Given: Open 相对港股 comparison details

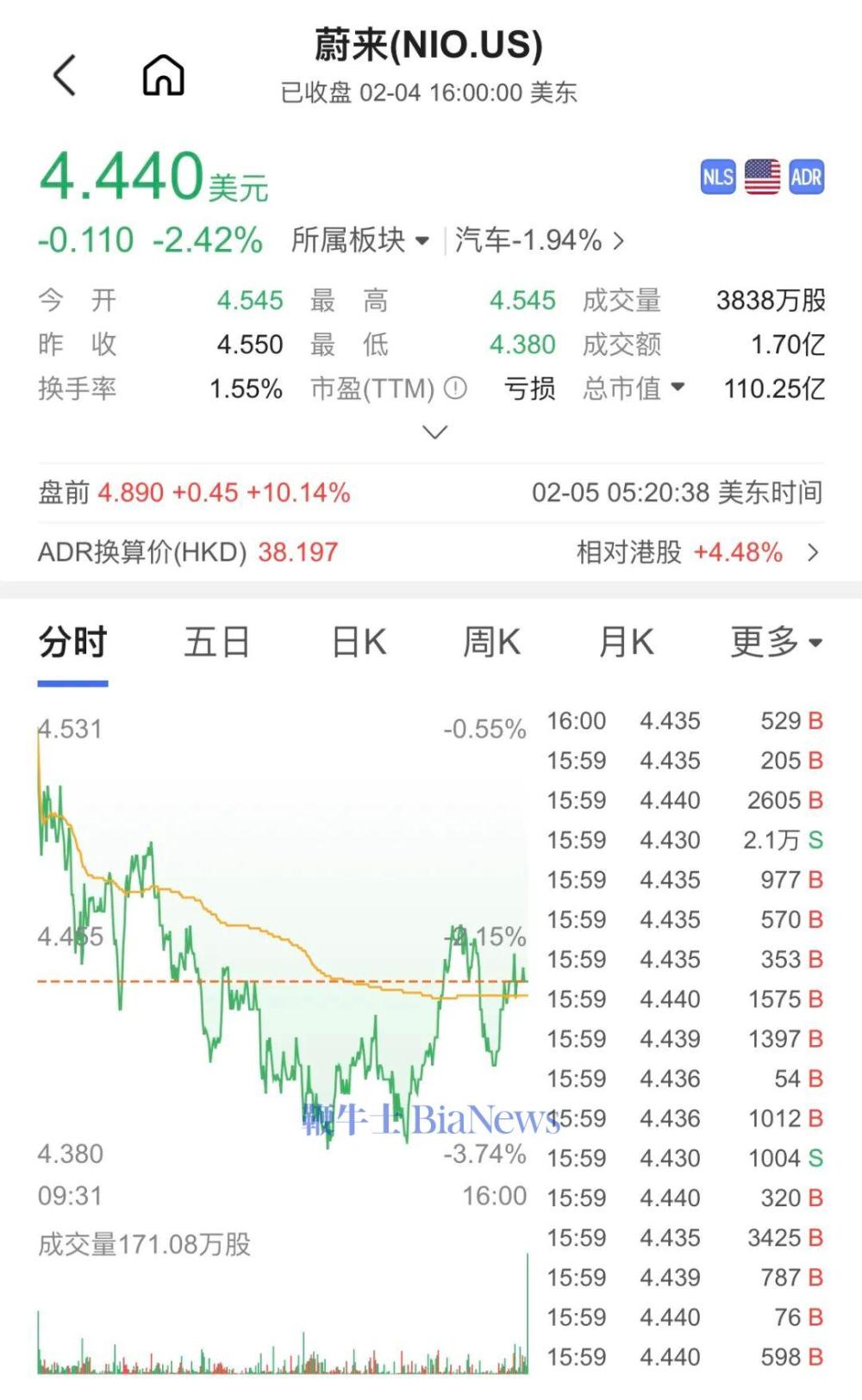Looking at the screenshot, I should point(696,552).
